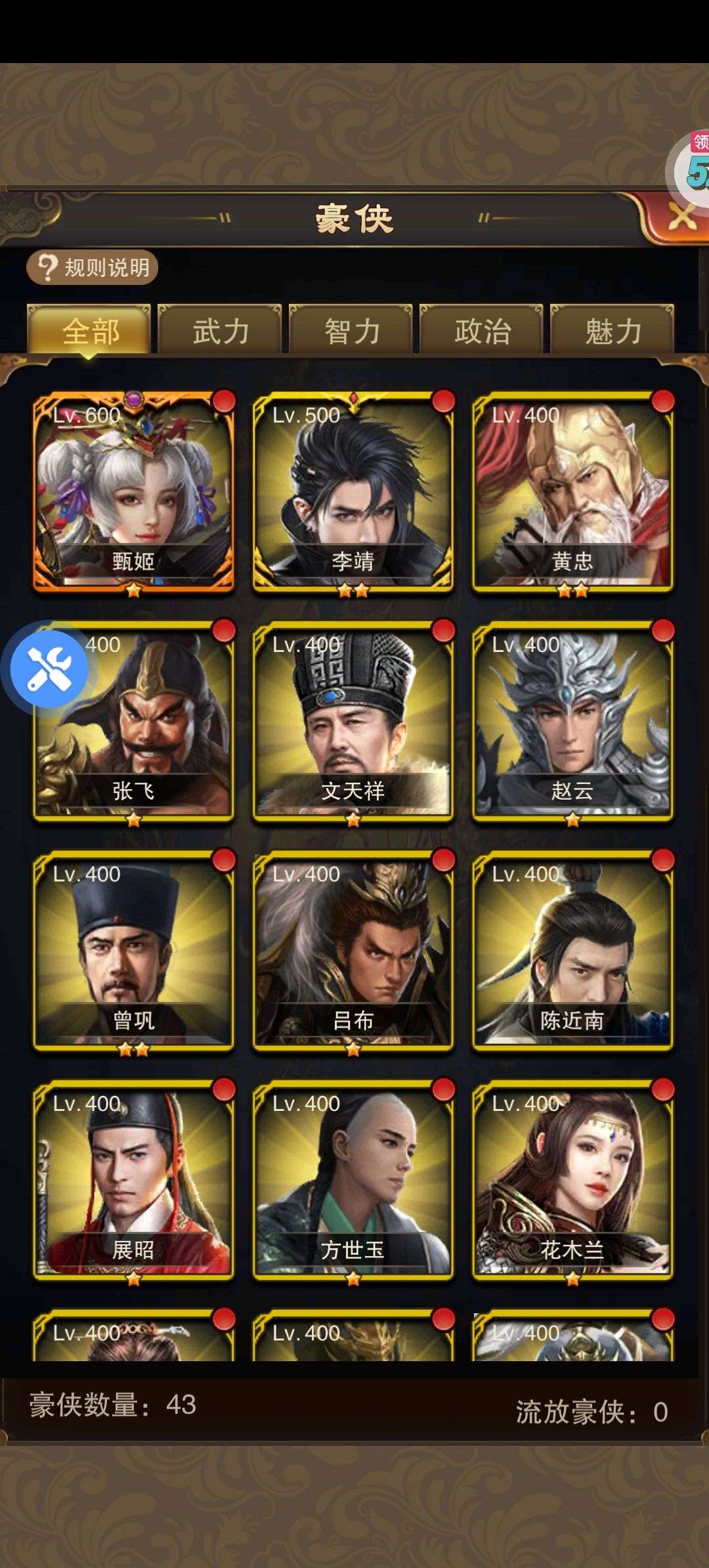Open the 规则说明 rules help
The width and height of the screenshot is (709, 1568).
[x=93, y=267]
